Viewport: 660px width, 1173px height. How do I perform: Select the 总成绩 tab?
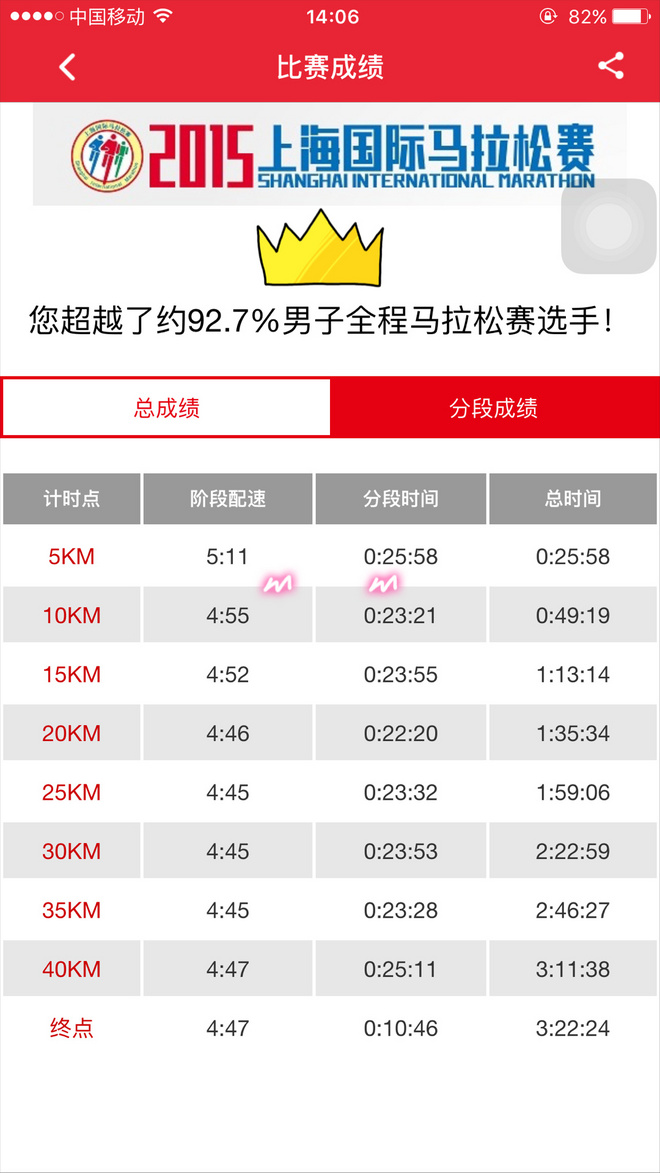point(167,408)
